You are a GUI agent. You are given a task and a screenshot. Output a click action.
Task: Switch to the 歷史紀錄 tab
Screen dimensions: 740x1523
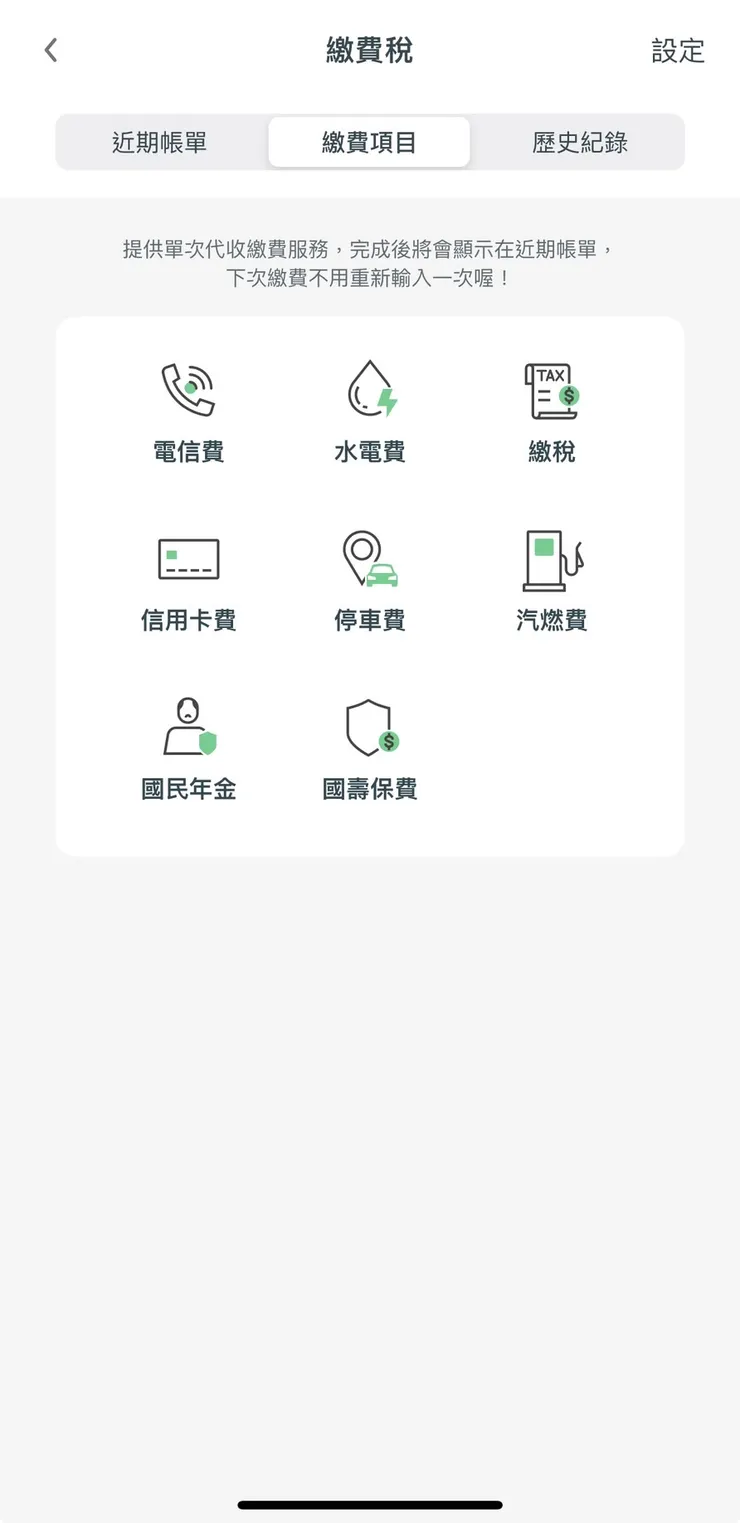click(x=580, y=141)
